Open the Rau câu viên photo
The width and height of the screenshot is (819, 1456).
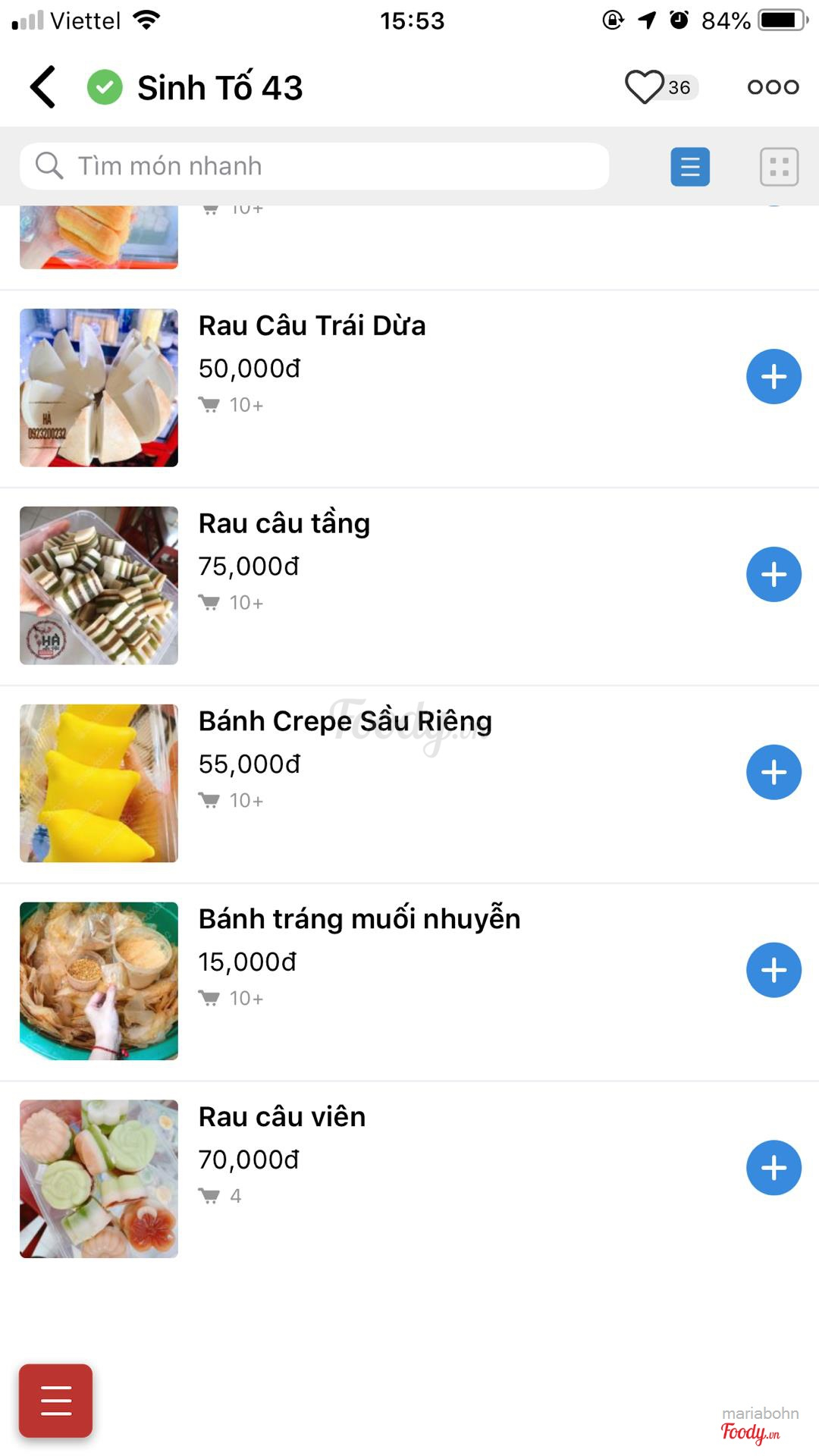tap(99, 1179)
